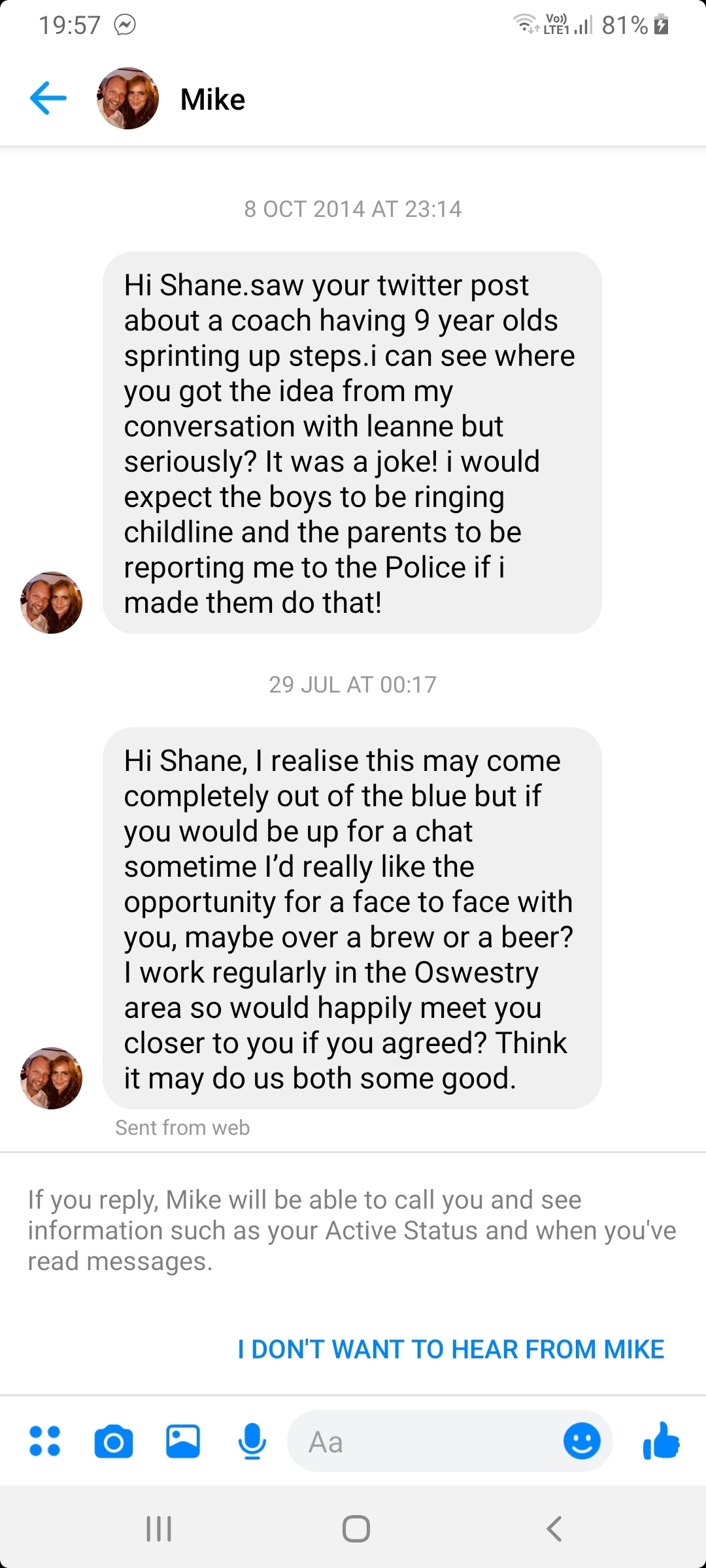The width and height of the screenshot is (706, 1568).
Task: Open the camera to take a photo
Action: (114, 1441)
